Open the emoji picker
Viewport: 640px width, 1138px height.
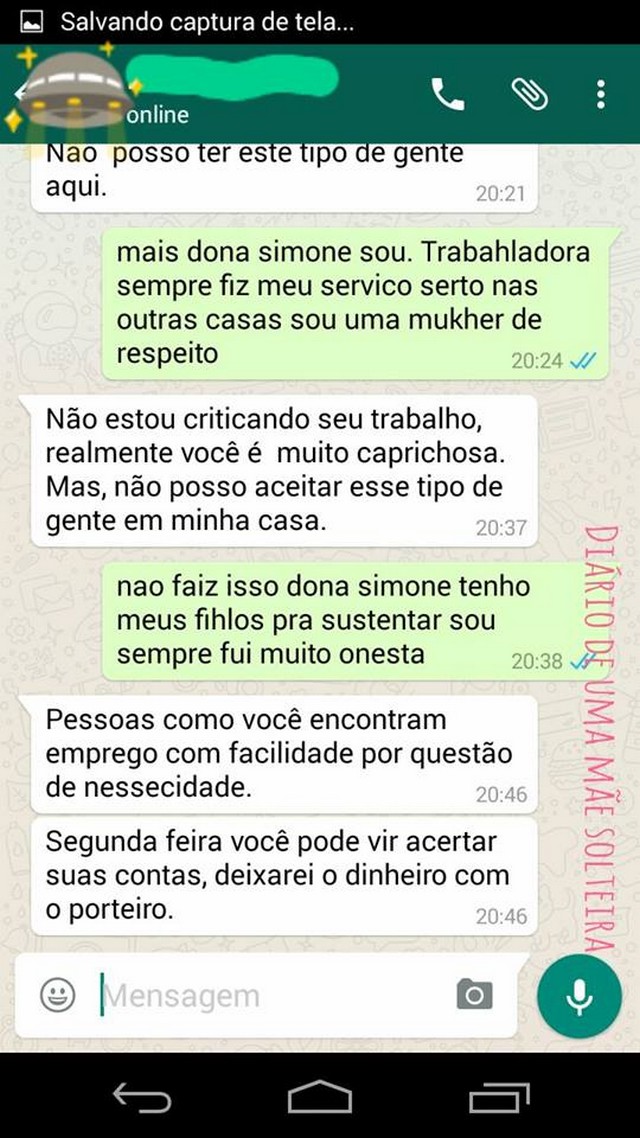pos(57,995)
